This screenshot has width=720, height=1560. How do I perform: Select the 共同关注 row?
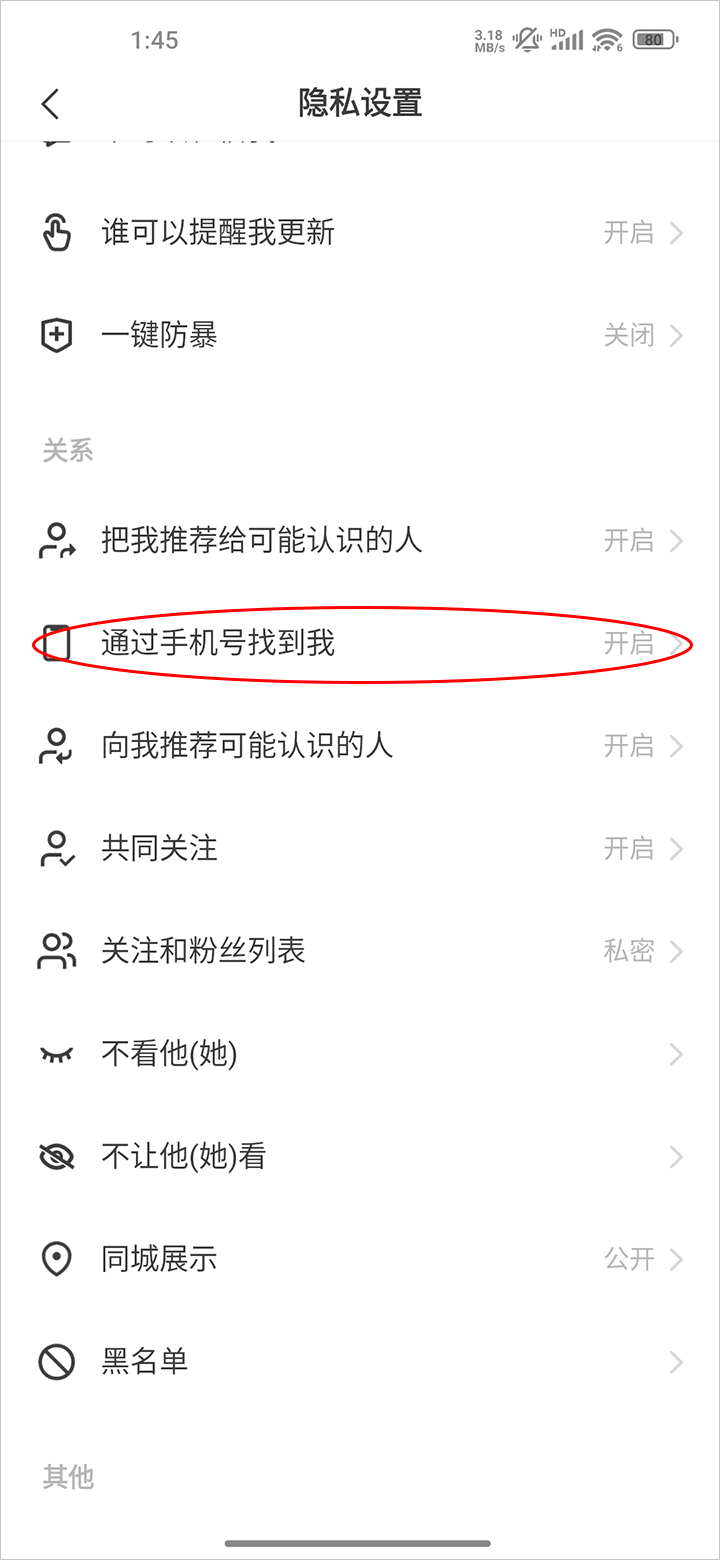(x=360, y=849)
